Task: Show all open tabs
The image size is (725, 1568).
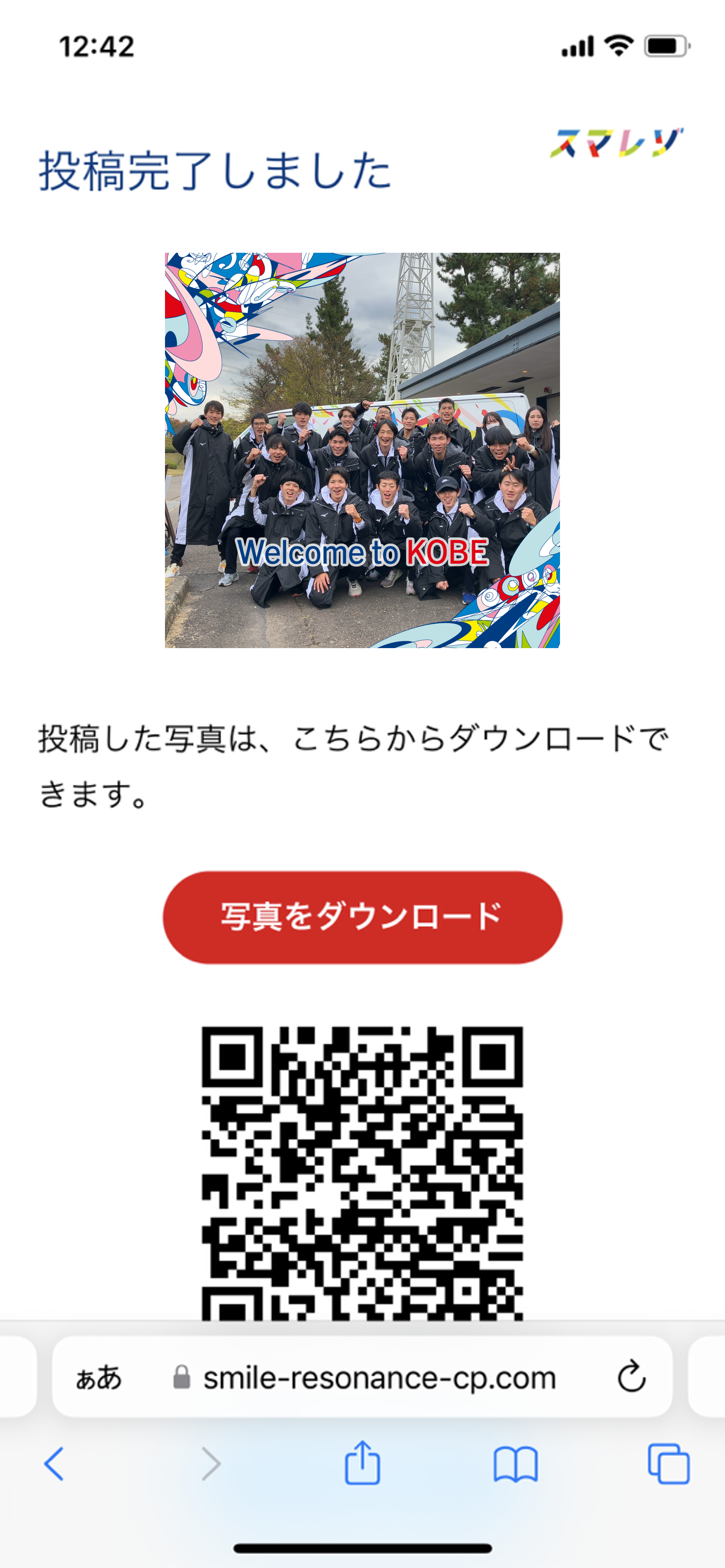Action: (668, 1463)
